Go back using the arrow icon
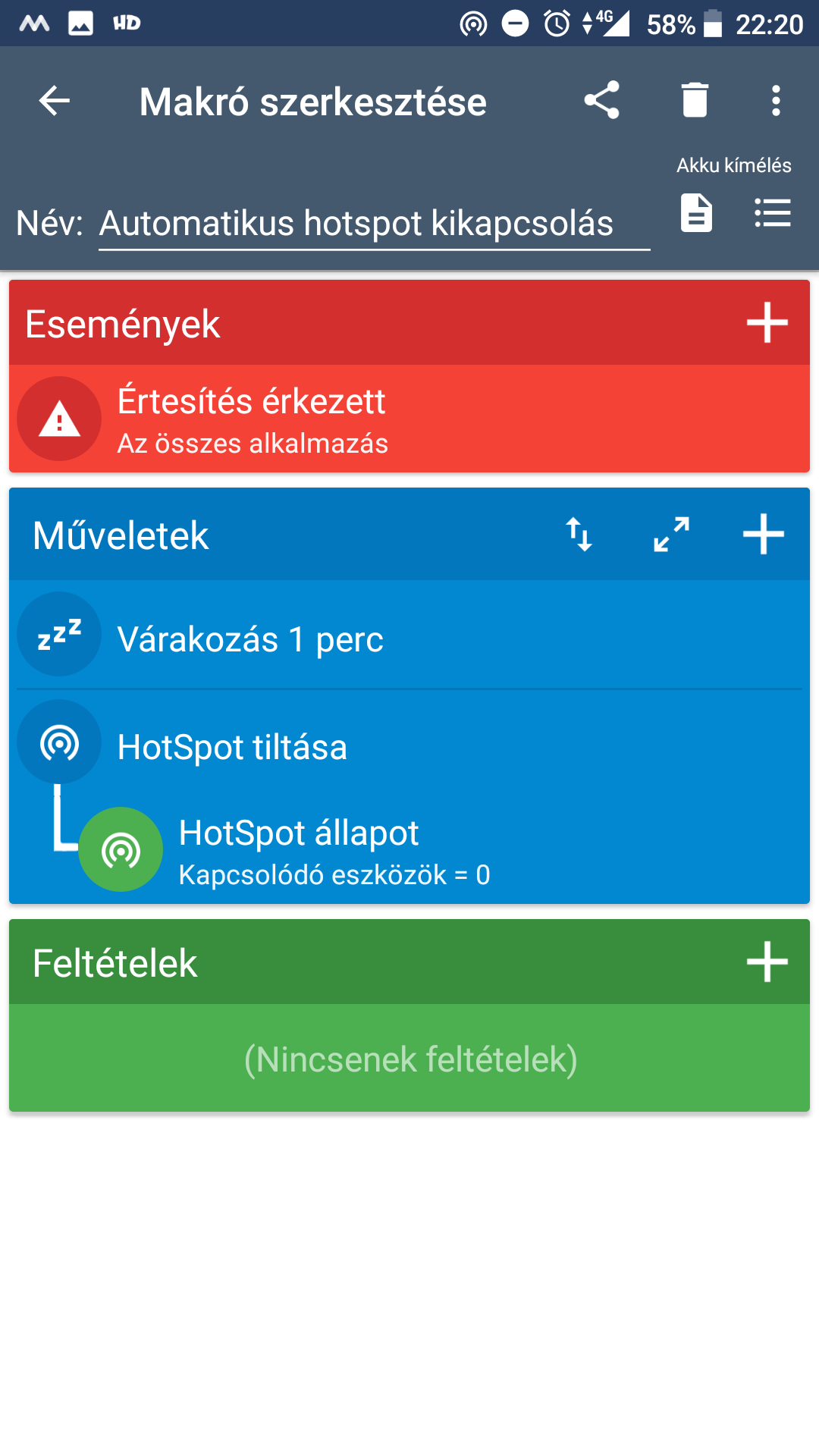The image size is (819, 1456). [x=55, y=101]
